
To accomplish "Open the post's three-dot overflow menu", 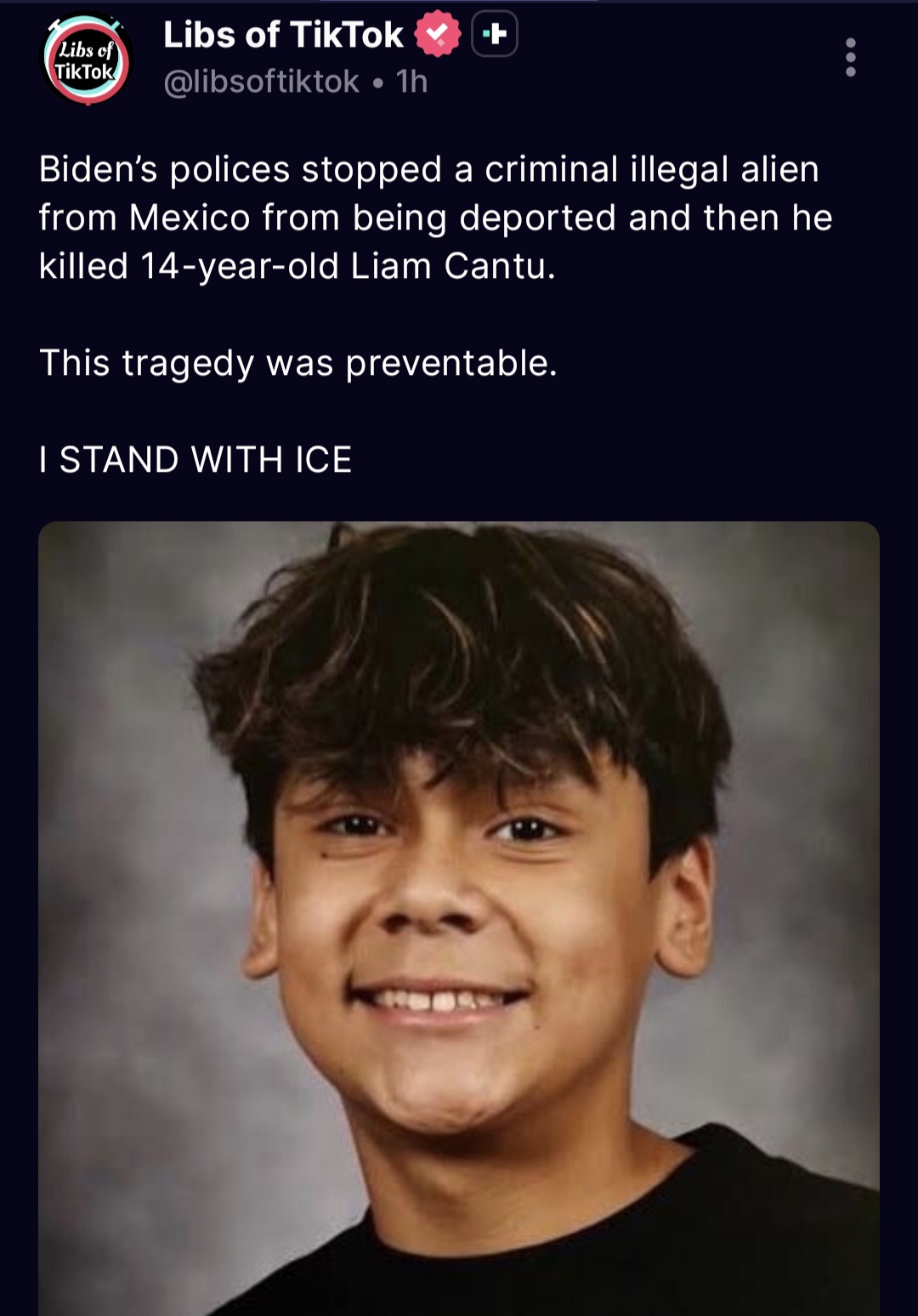I will pyautogui.click(x=850, y=58).
